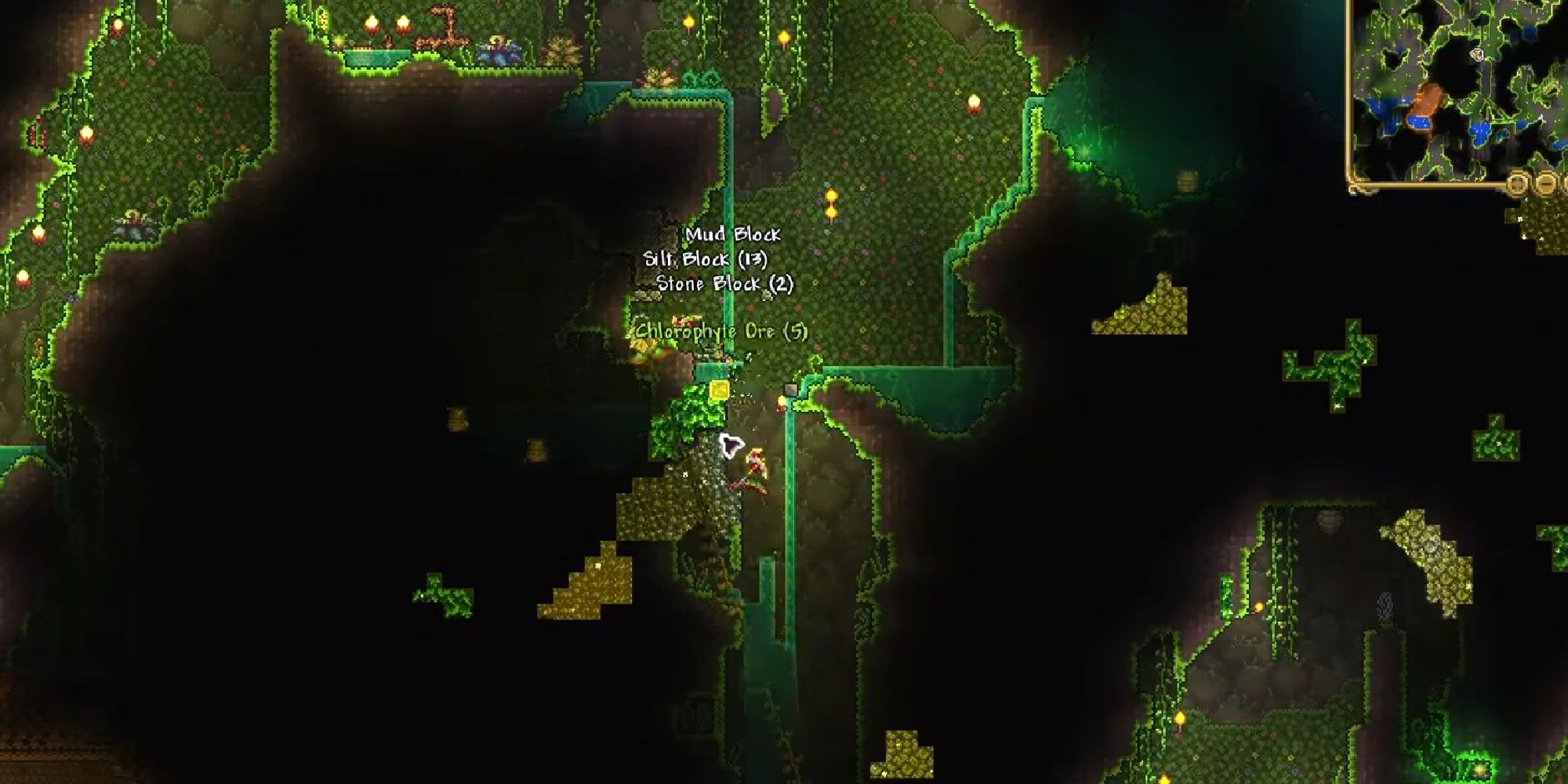Tap the minimap reset button
The height and width of the screenshot is (784, 1568).
pos(1518,183)
